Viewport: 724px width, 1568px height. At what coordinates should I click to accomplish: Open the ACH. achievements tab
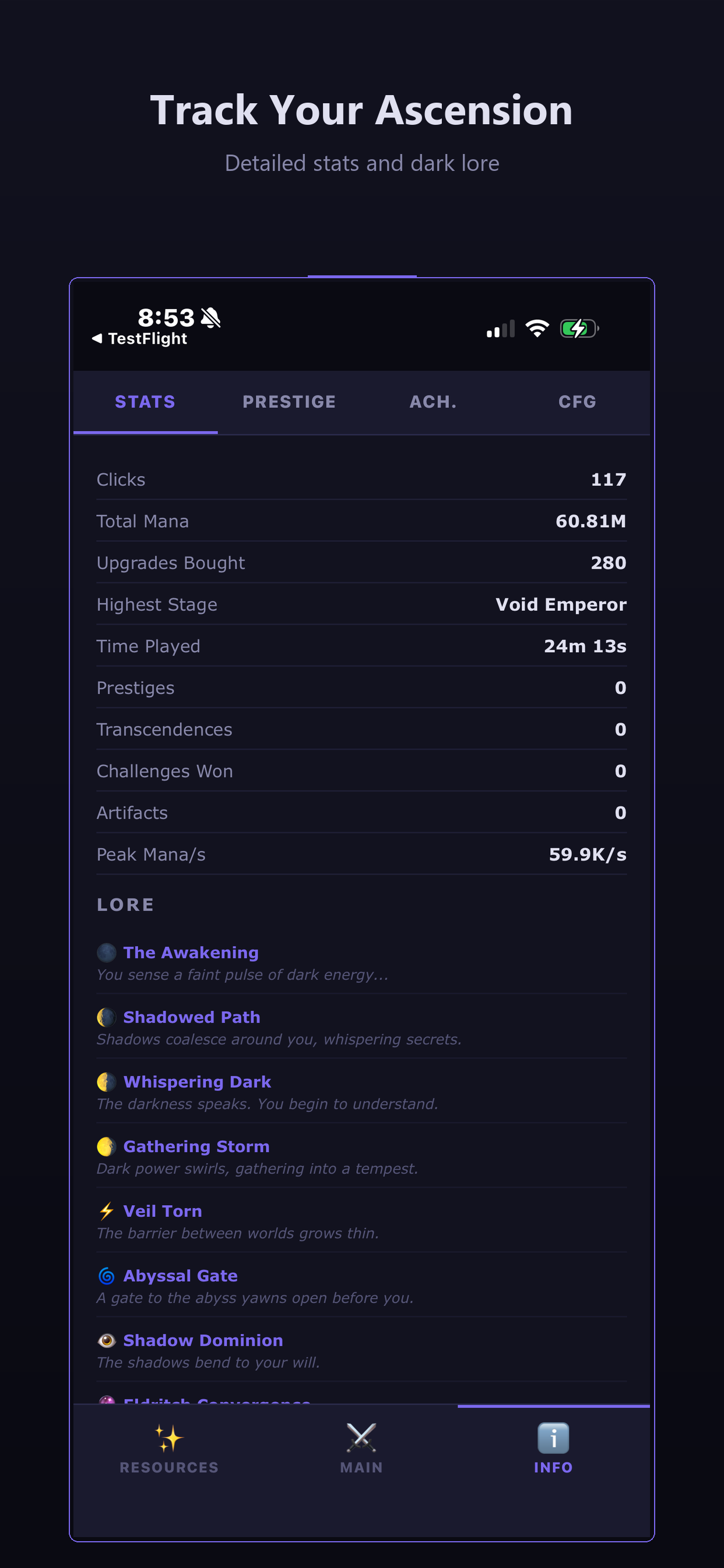point(433,401)
